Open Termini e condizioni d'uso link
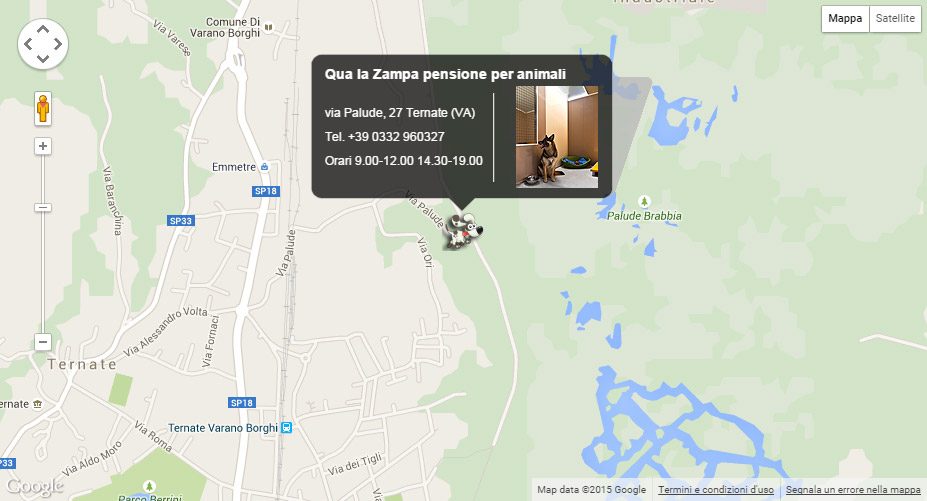The image size is (927, 501). tap(715, 490)
